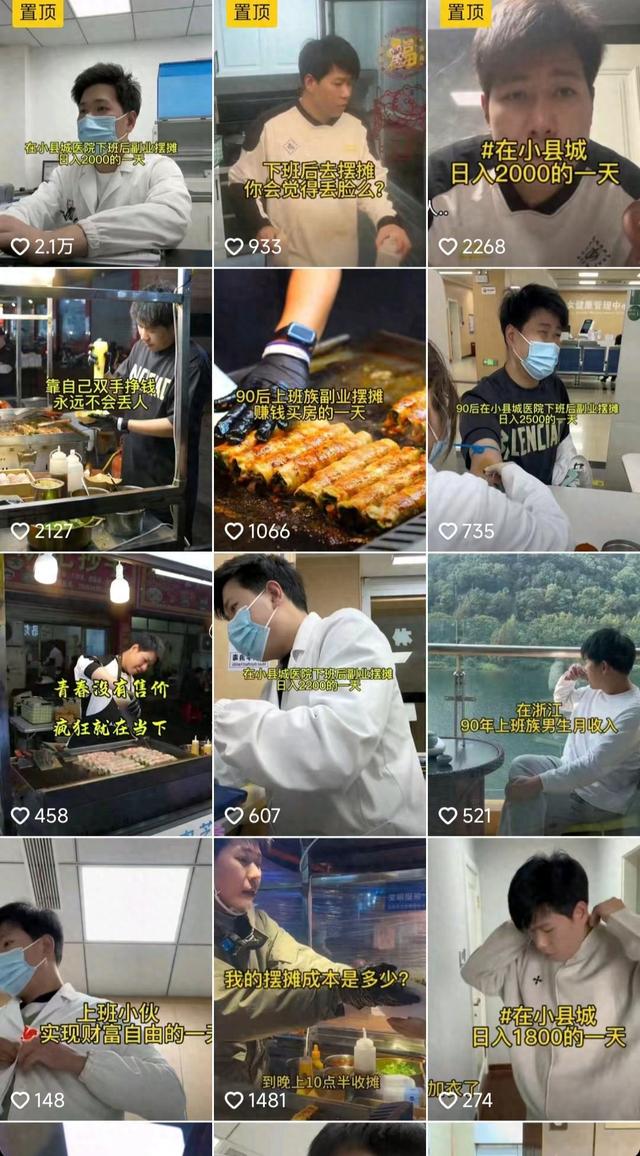Open the video with 735 likes
Screen dimensions: 640x1156
(x=534, y=410)
